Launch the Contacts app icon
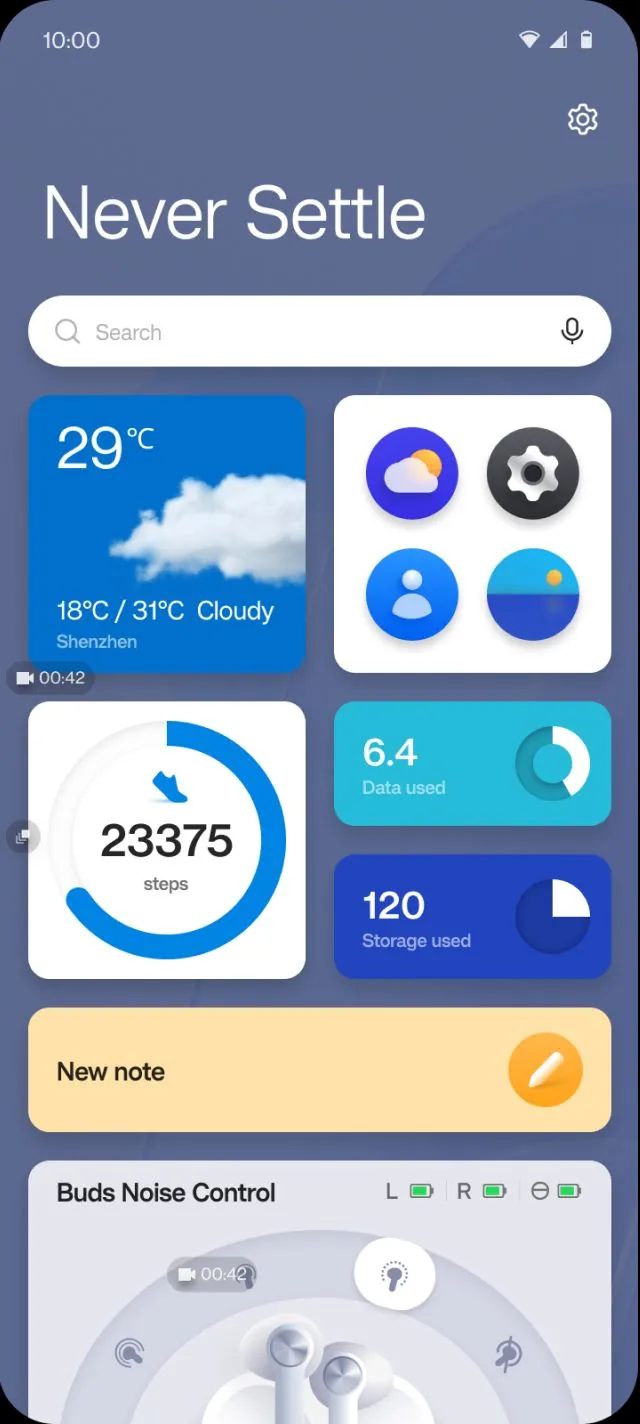Image resolution: width=640 pixels, height=1424 pixels. [412, 594]
